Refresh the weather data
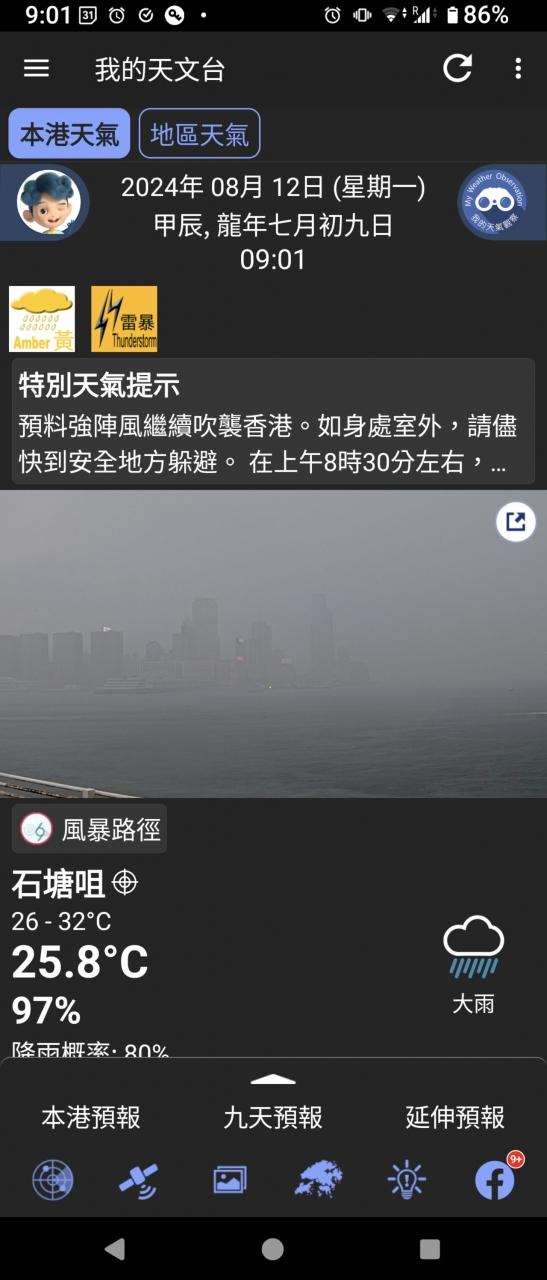The width and height of the screenshot is (547, 1280). tap(458, 68)
